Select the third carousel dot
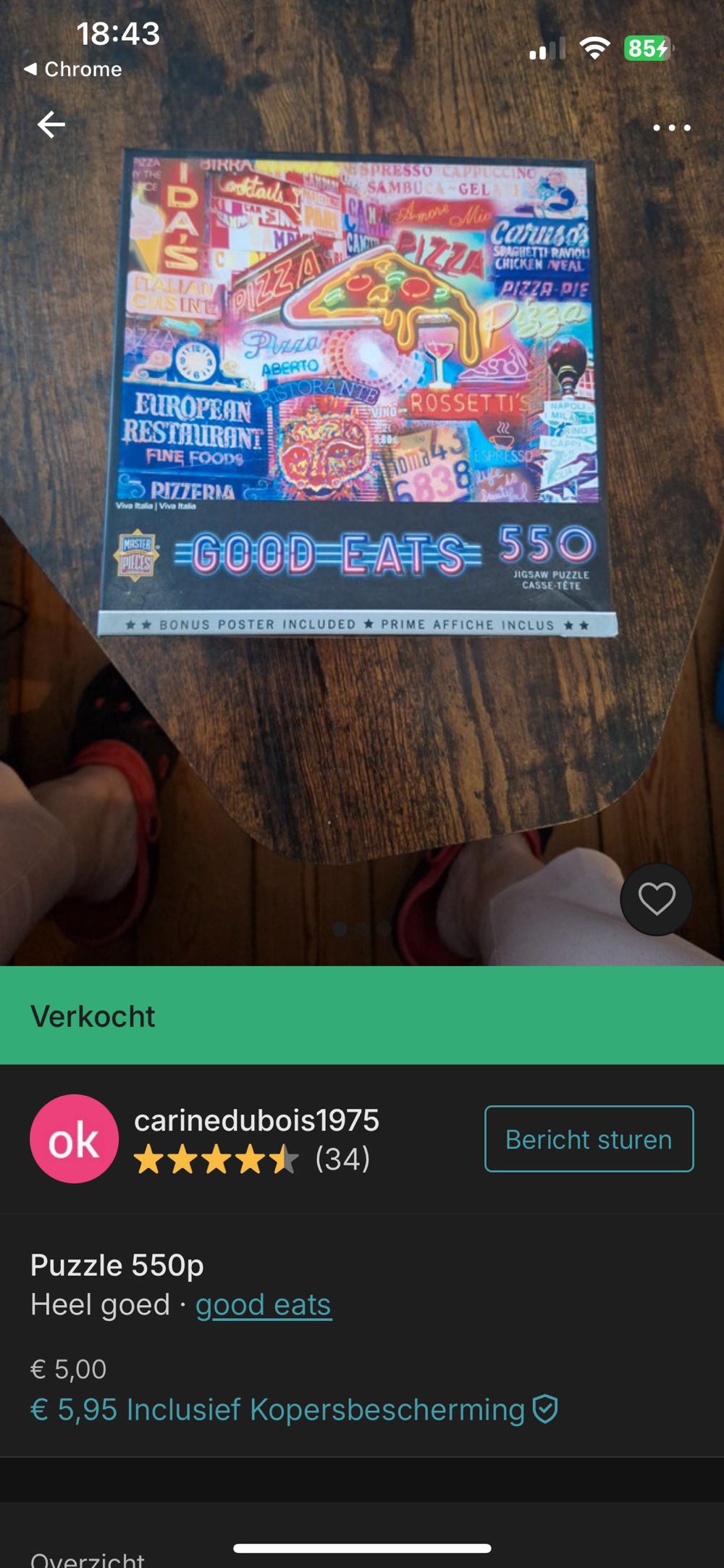Viewport: 724px width, 1568px height. [384, 929]
